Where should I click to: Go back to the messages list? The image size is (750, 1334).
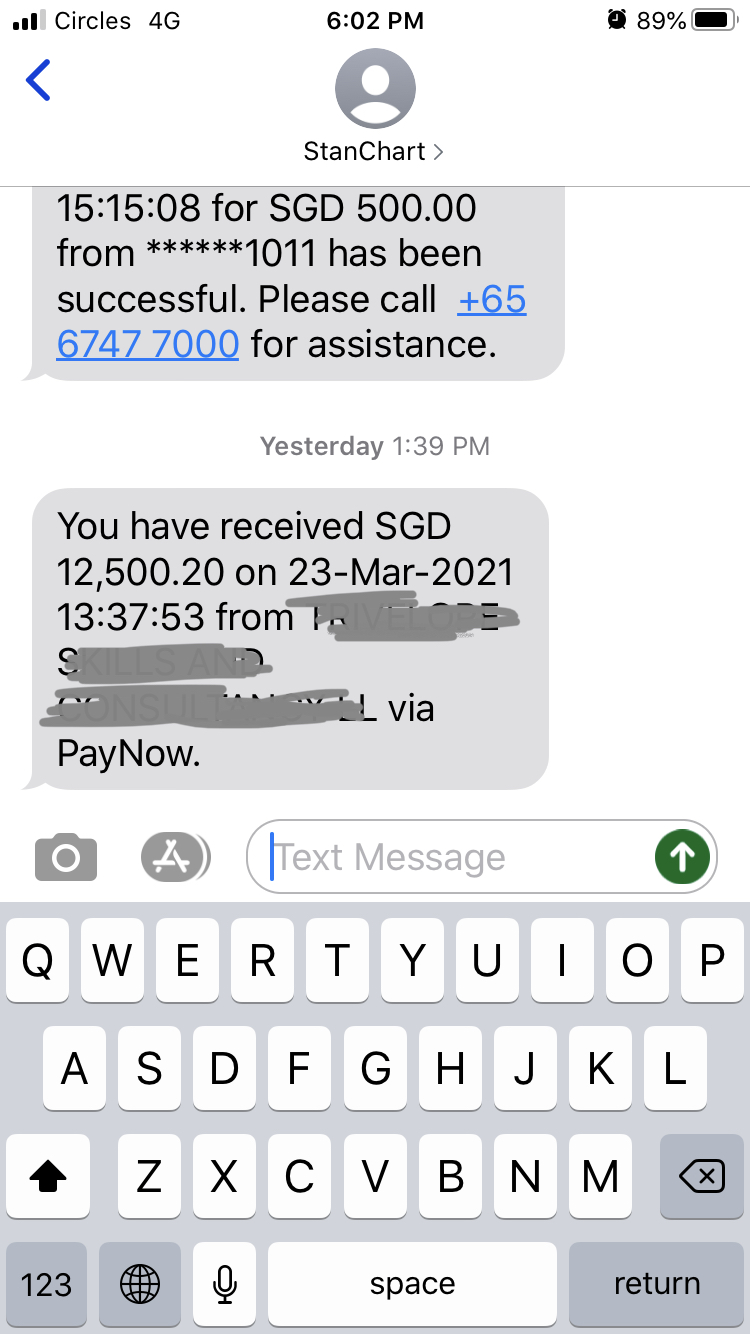click(x=38, y=81)
